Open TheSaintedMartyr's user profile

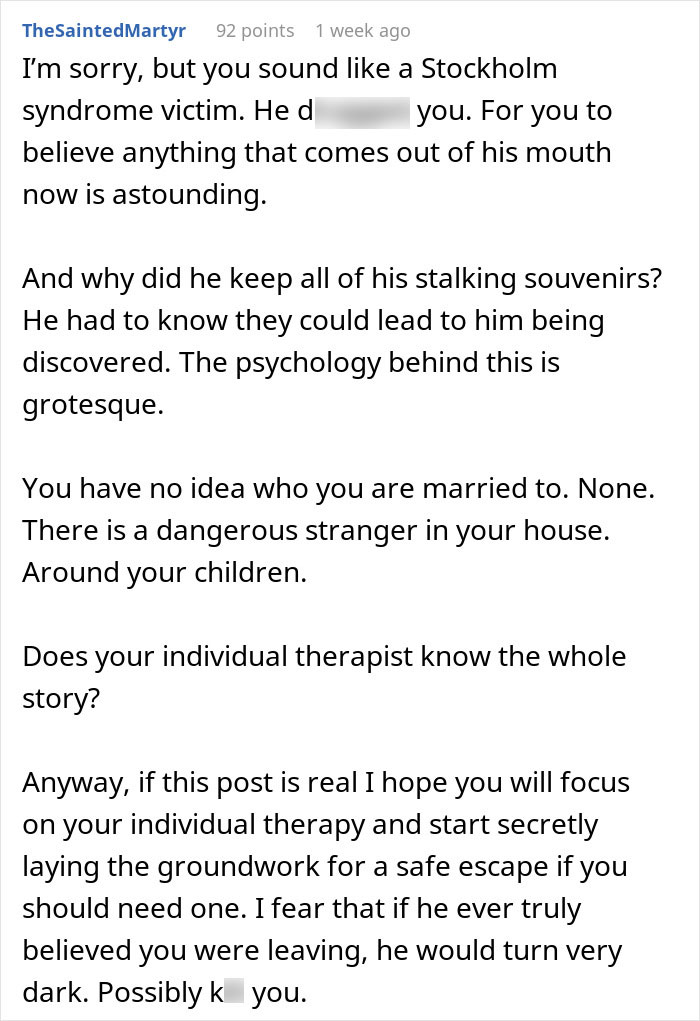coord(104,30)
